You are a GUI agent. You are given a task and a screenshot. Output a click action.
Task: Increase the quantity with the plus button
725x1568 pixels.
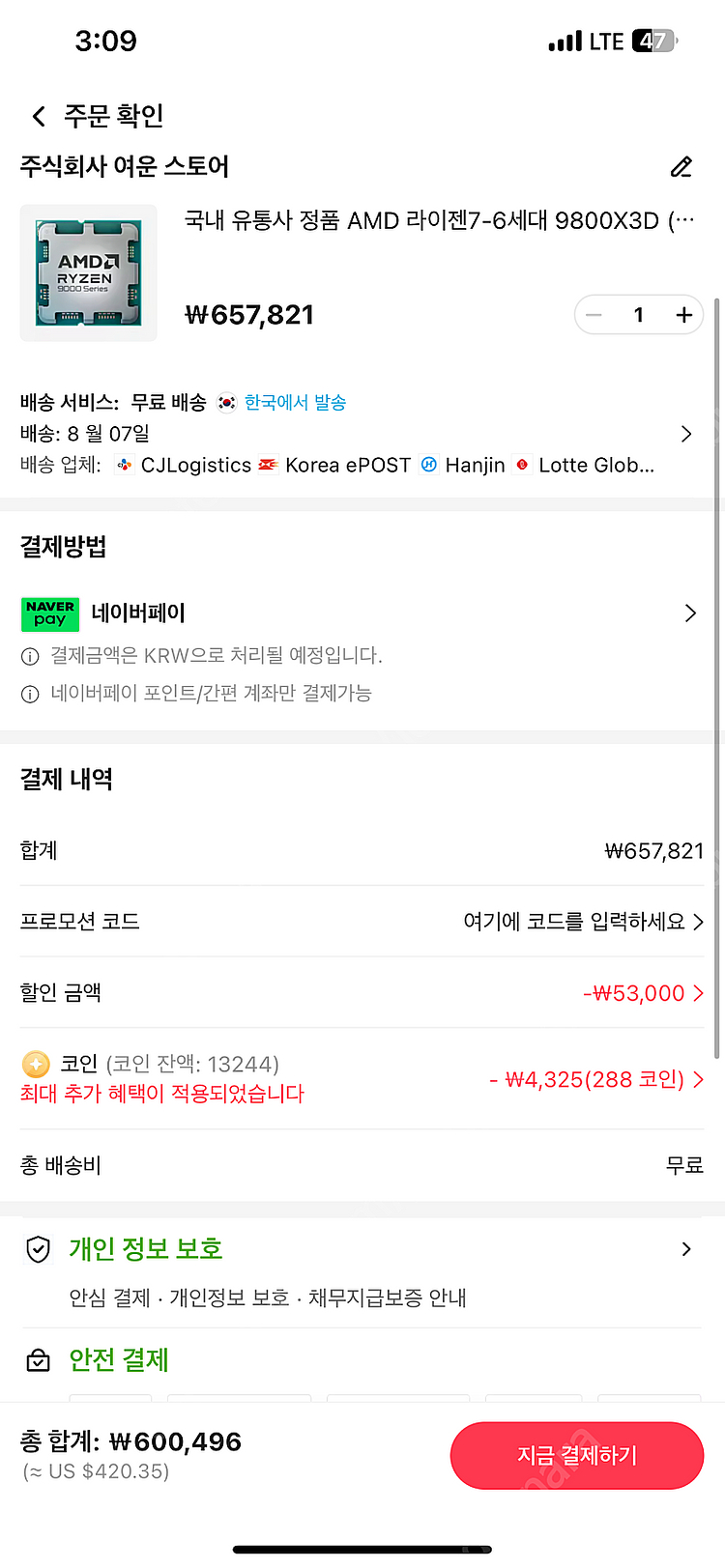tap(684, 315)
